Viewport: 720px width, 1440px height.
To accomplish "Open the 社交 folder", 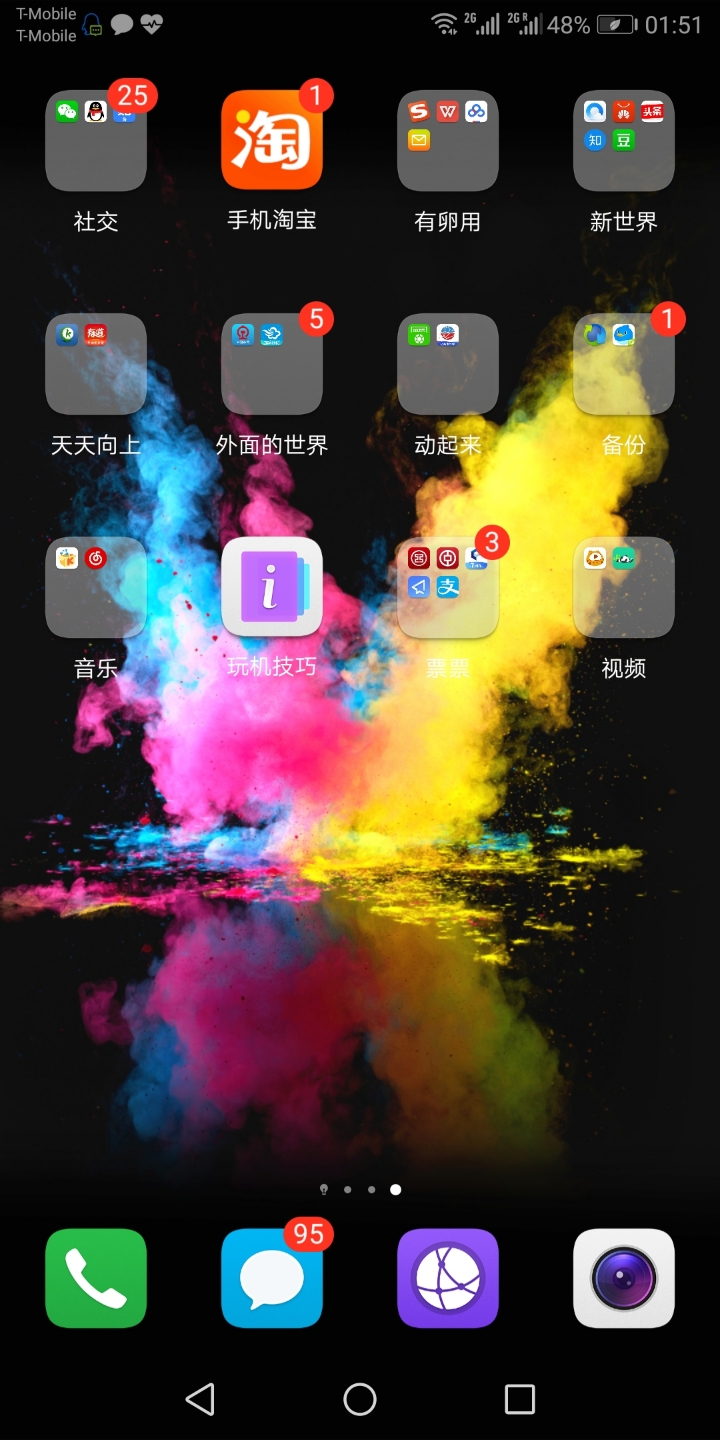I will pos(96,141).
